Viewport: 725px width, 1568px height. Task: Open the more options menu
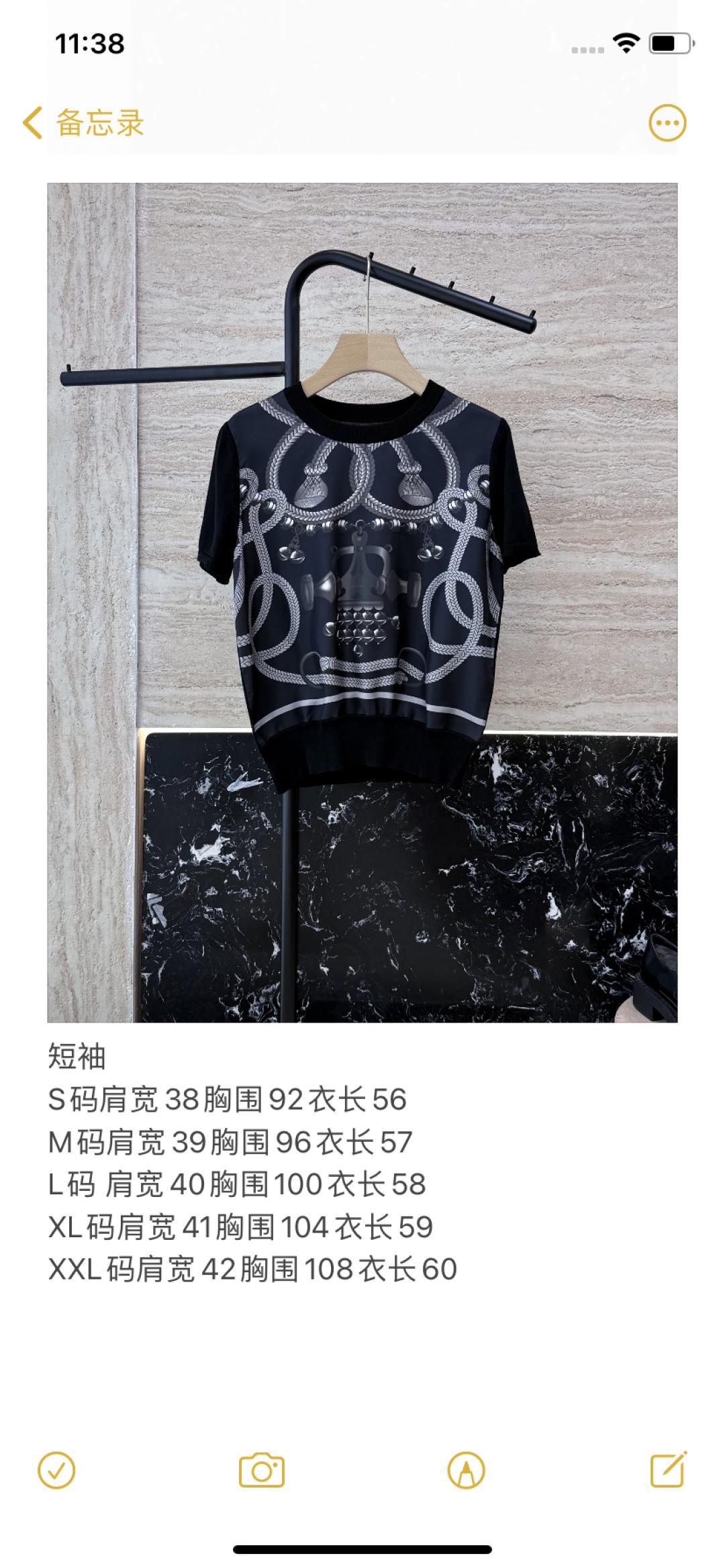click(x=667, y=123)
